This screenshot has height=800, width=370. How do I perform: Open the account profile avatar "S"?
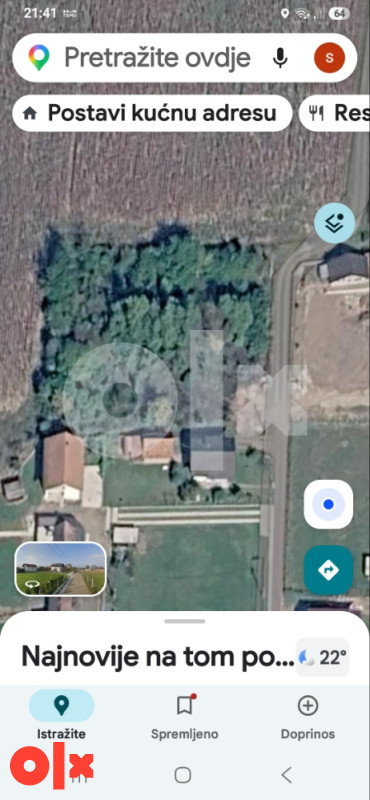pyautogui.click(x=330, y=58)
